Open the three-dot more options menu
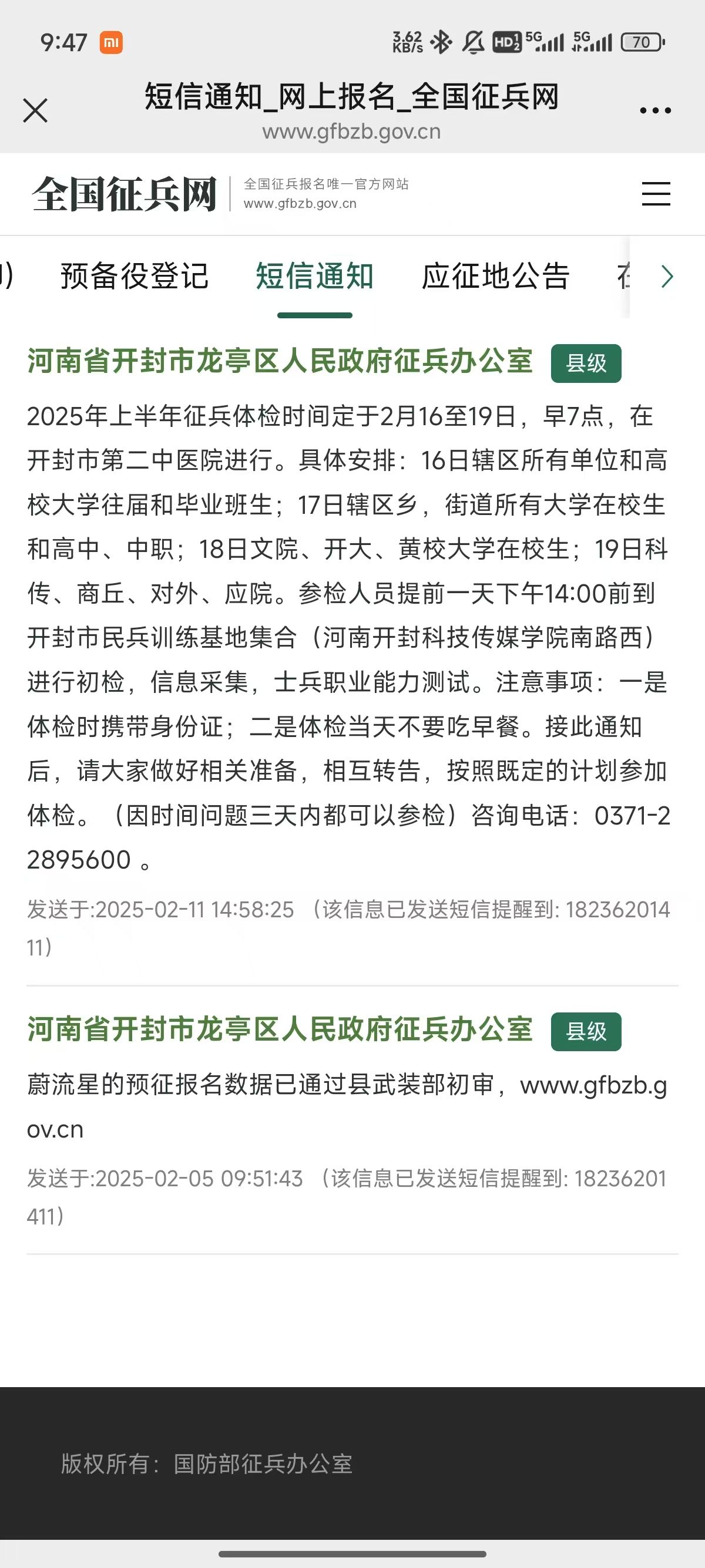This screenshot has height=1568, width=705. click(655, 111)
